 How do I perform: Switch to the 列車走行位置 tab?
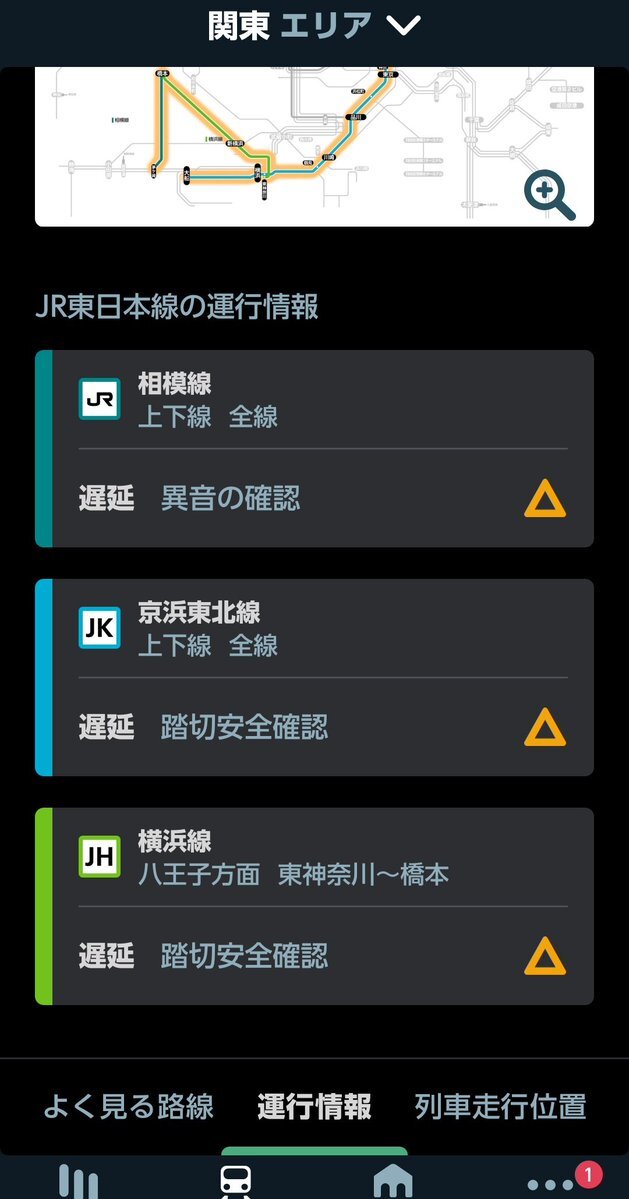point(501,1106)
